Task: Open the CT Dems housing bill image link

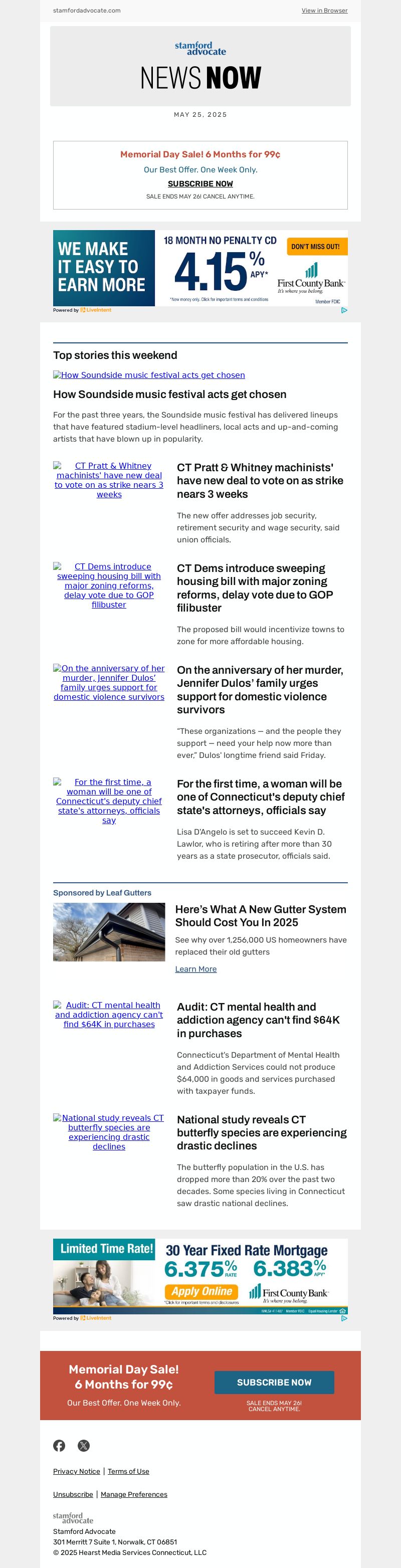Action: point(109,585)
